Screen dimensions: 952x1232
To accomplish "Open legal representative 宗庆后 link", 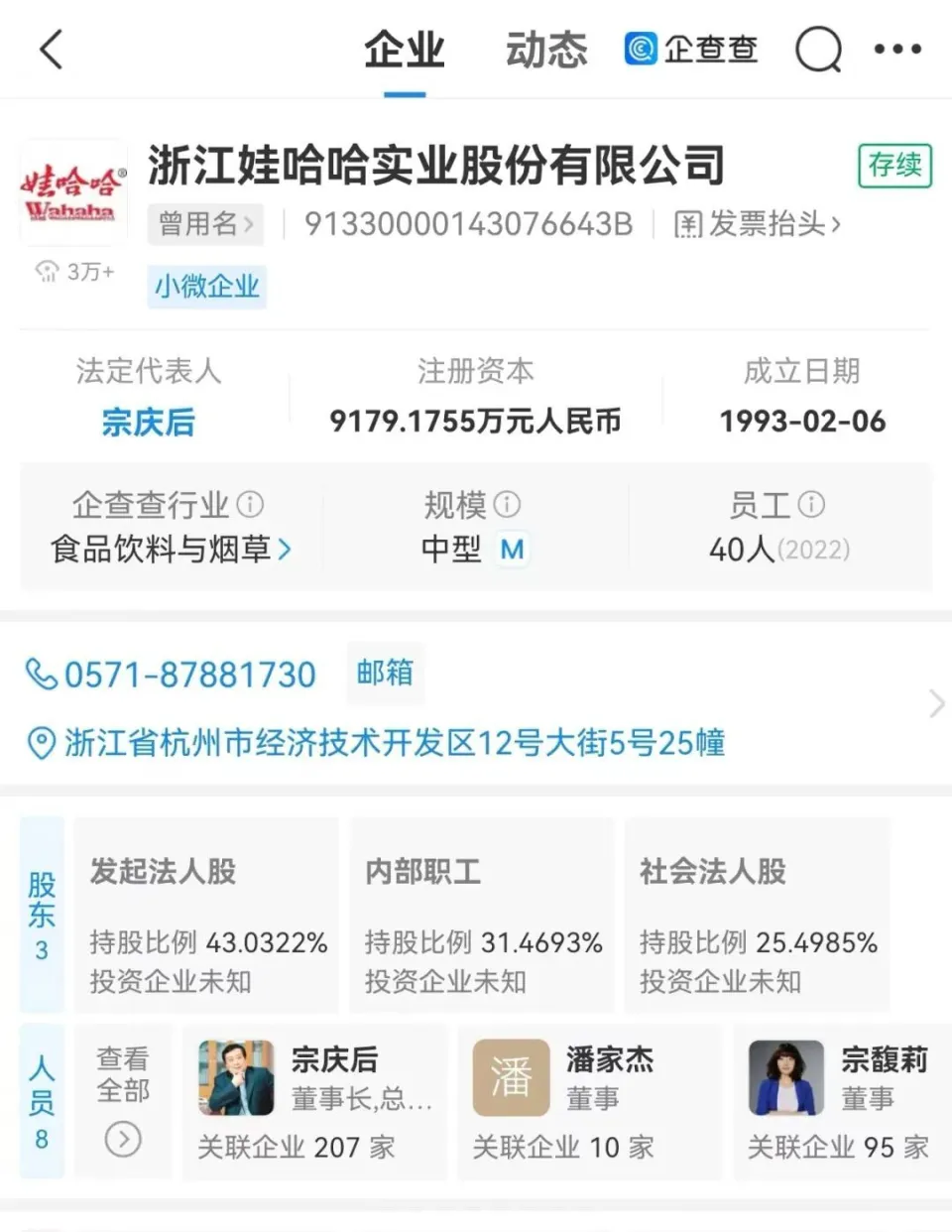I will coord(149,422).
